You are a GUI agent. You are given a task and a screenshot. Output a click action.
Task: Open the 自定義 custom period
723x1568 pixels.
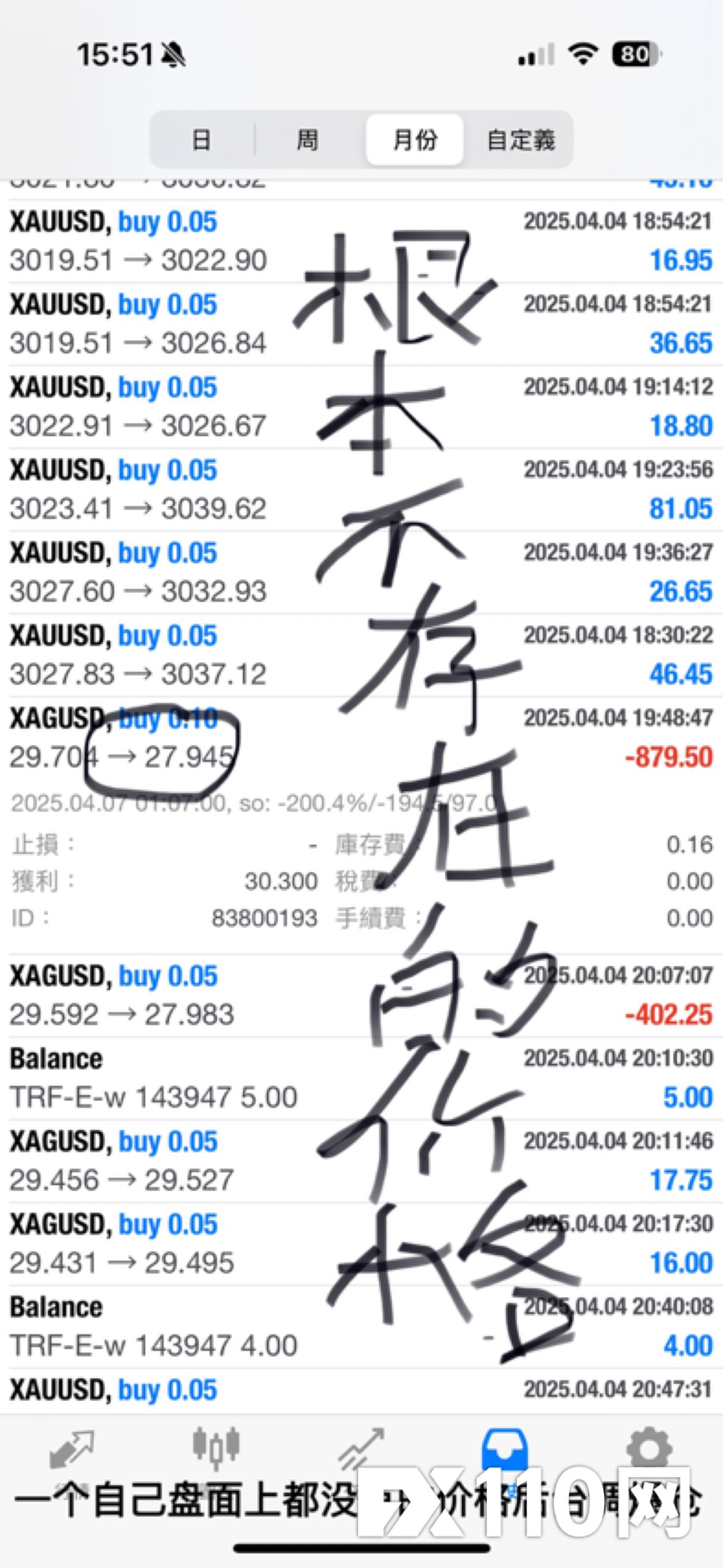click(521, 140)
